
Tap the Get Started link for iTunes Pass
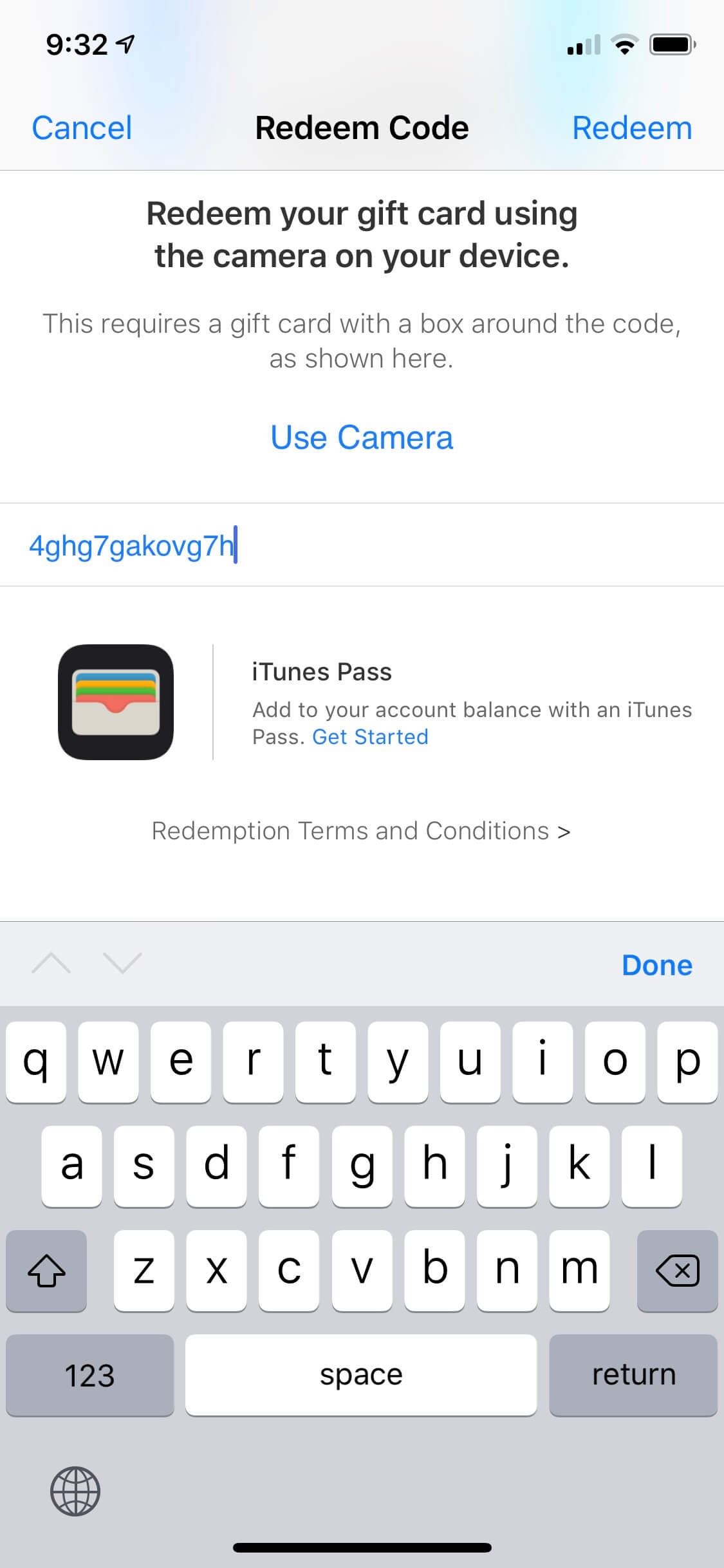pyautogui.click(x=370, y=736)
